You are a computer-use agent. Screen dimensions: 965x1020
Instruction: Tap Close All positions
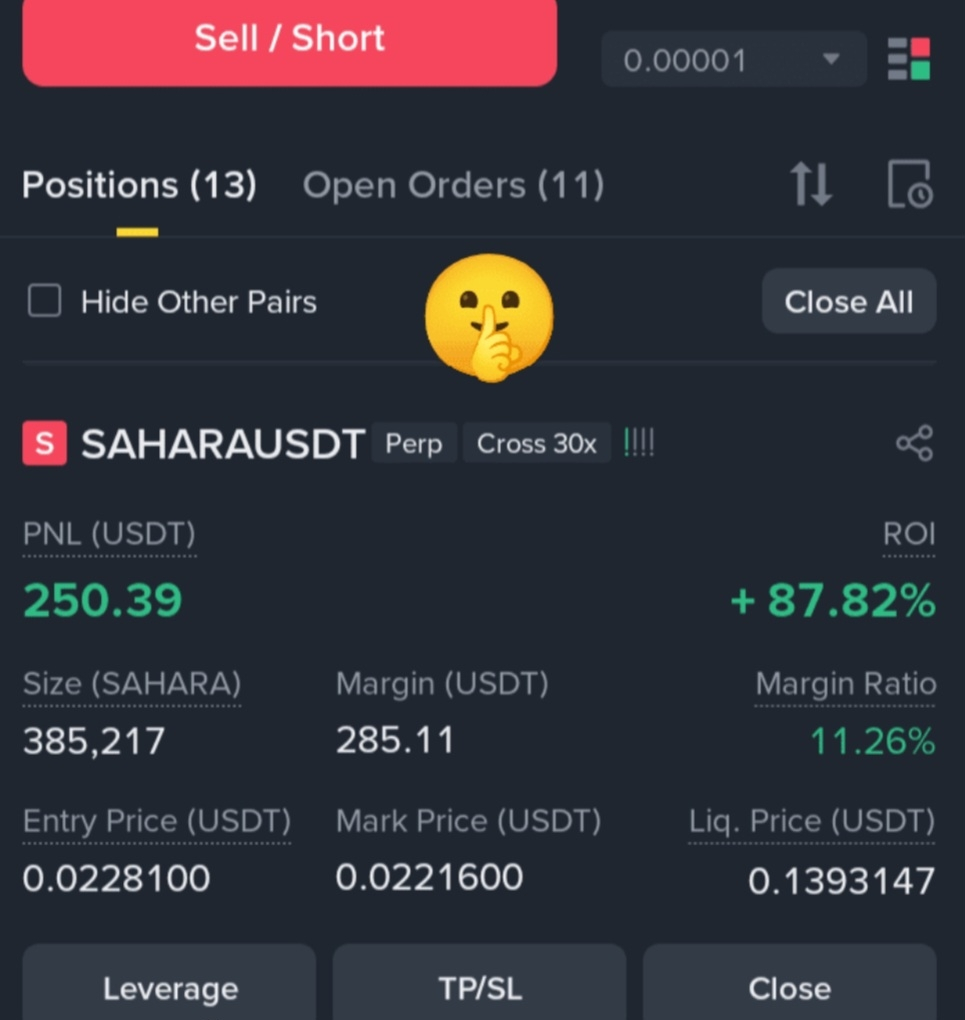pos(848,301)
